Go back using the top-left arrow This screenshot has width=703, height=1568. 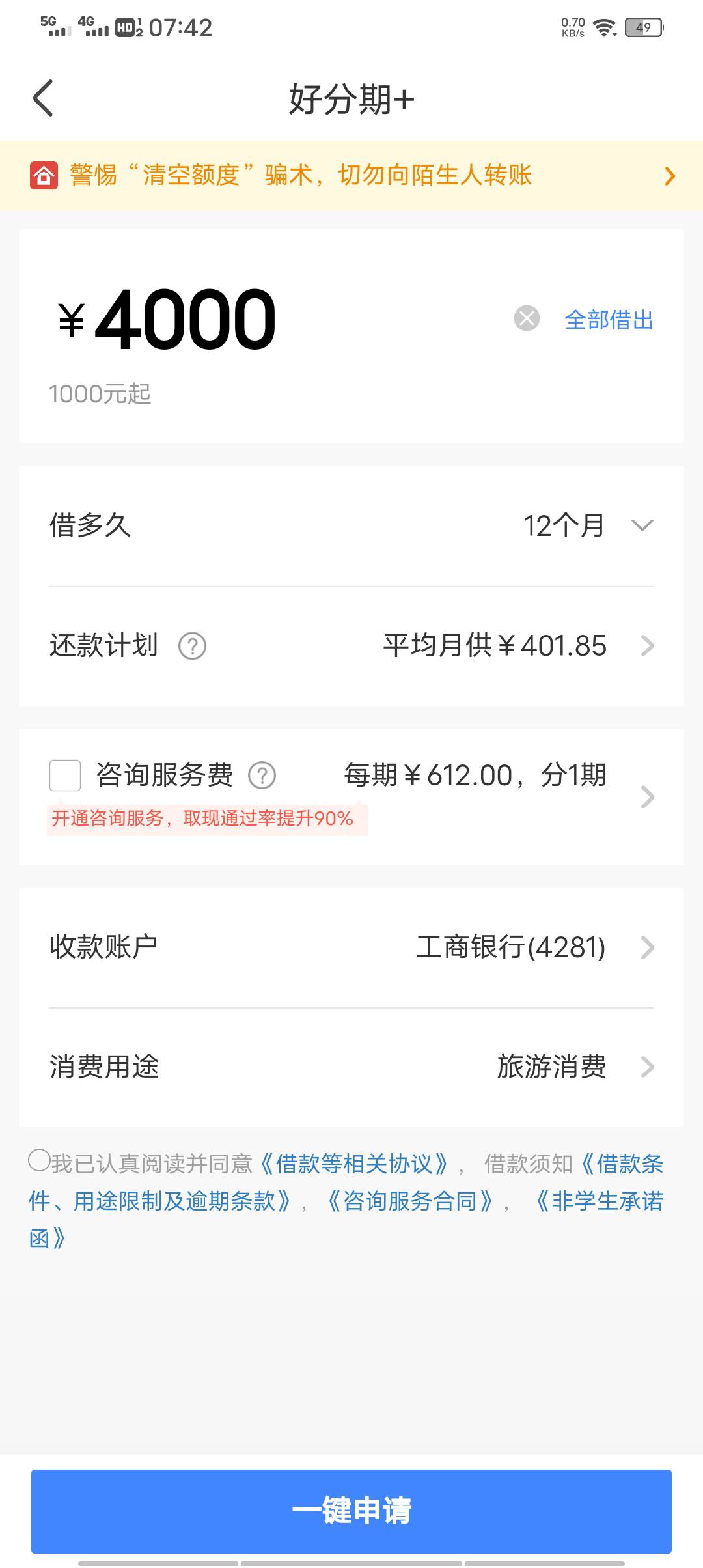point(43,99)
